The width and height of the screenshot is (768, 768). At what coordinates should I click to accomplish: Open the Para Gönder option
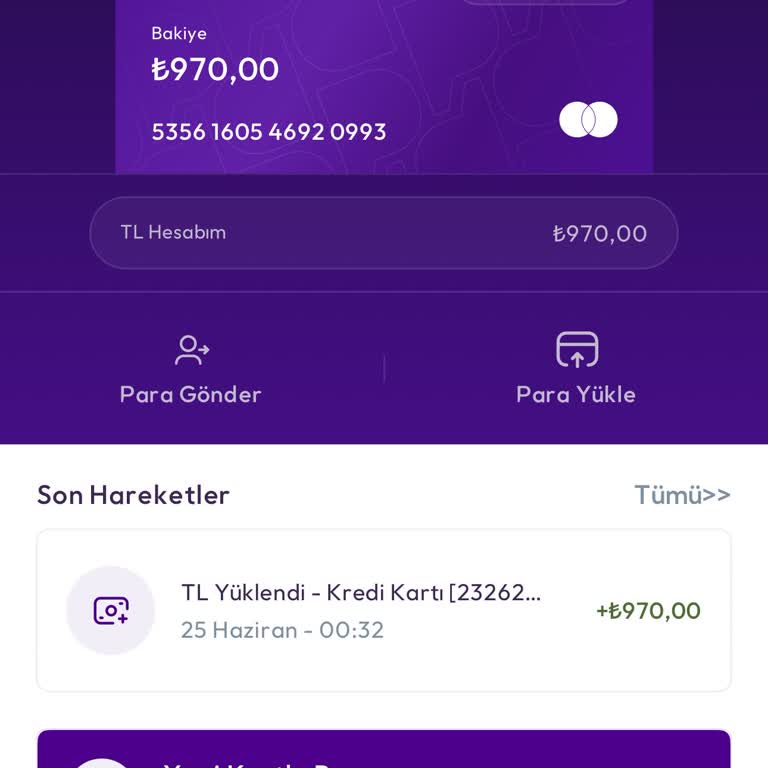[191, 369]
